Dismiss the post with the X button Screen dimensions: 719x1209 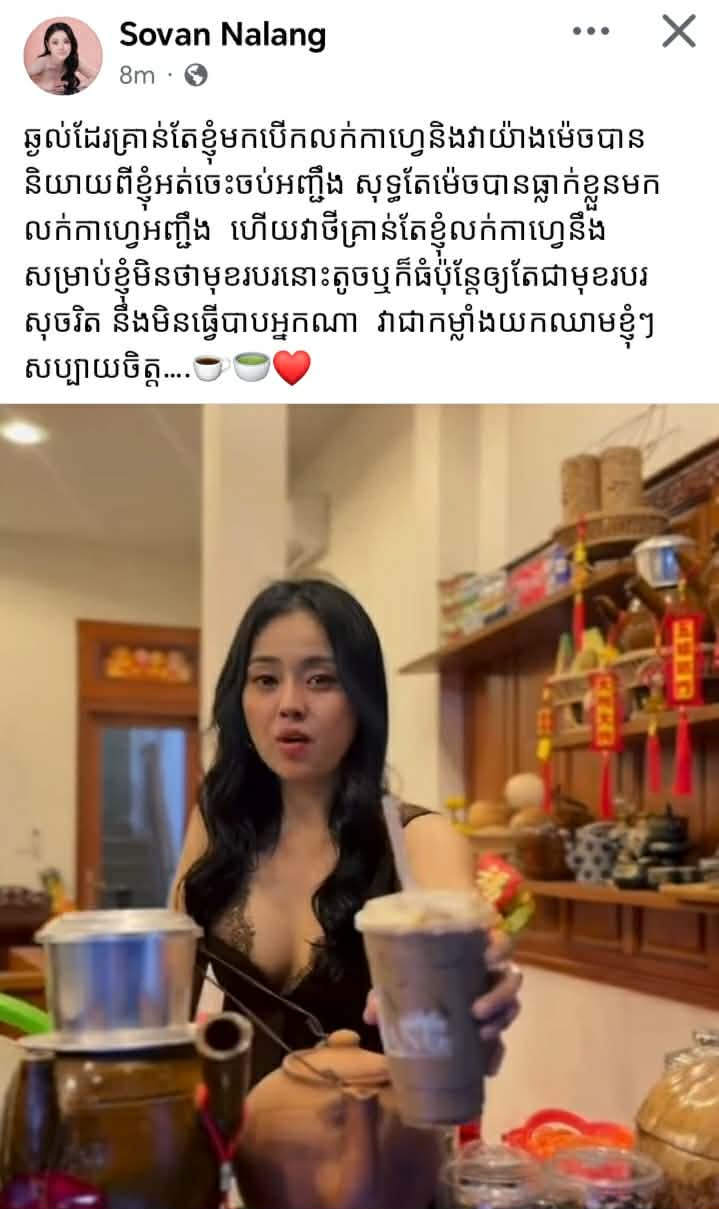(679, 32)
